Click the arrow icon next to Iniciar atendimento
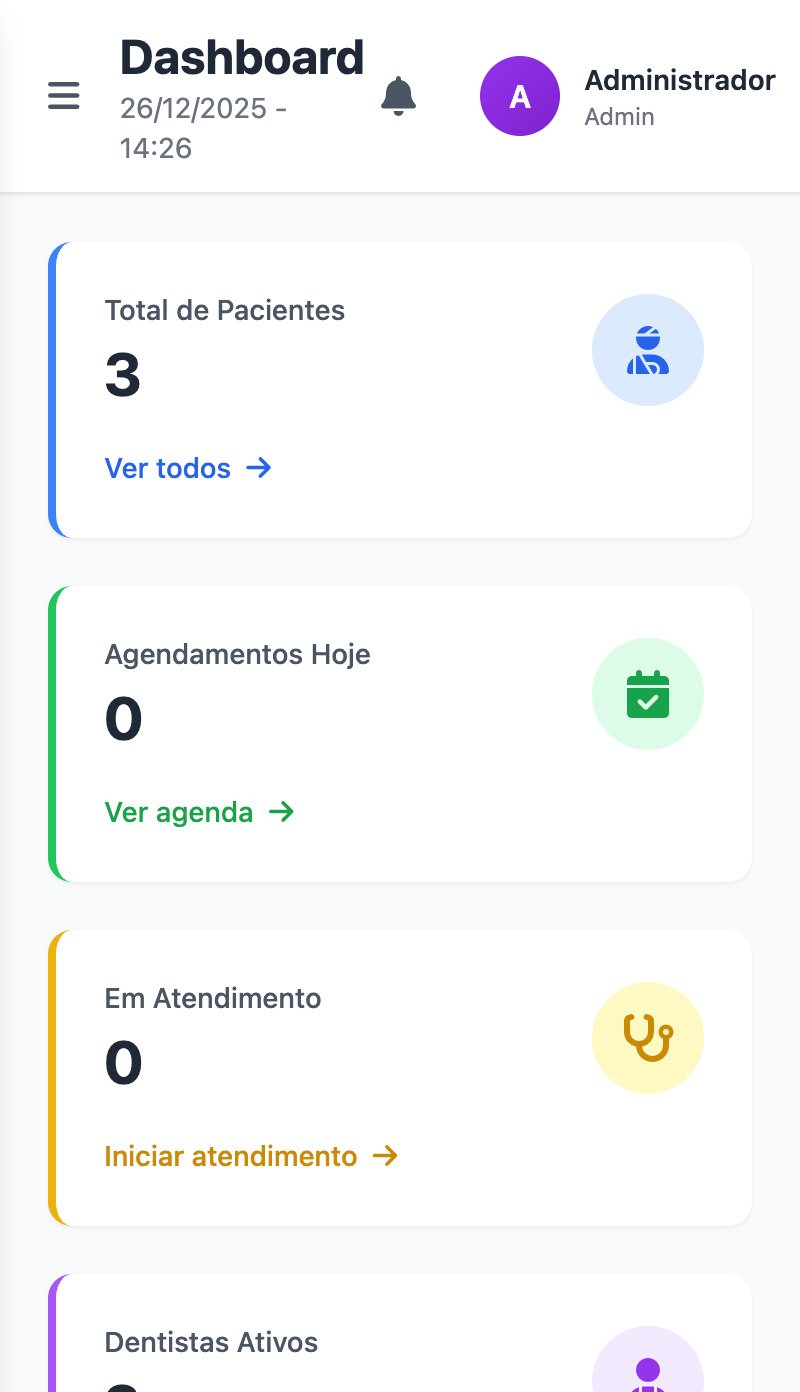 click(x=387, y=1156)
